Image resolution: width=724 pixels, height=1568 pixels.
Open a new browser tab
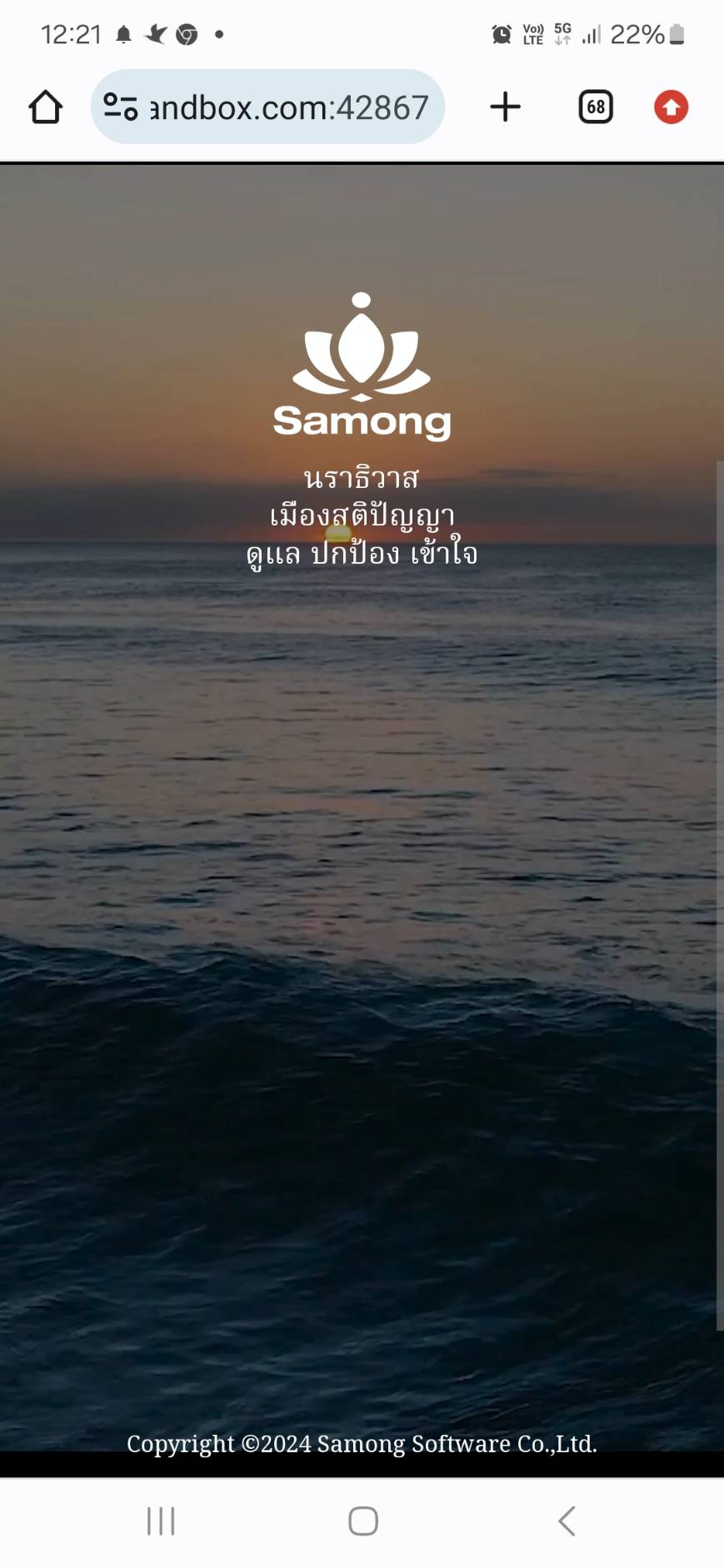click(x=505, y=107)
